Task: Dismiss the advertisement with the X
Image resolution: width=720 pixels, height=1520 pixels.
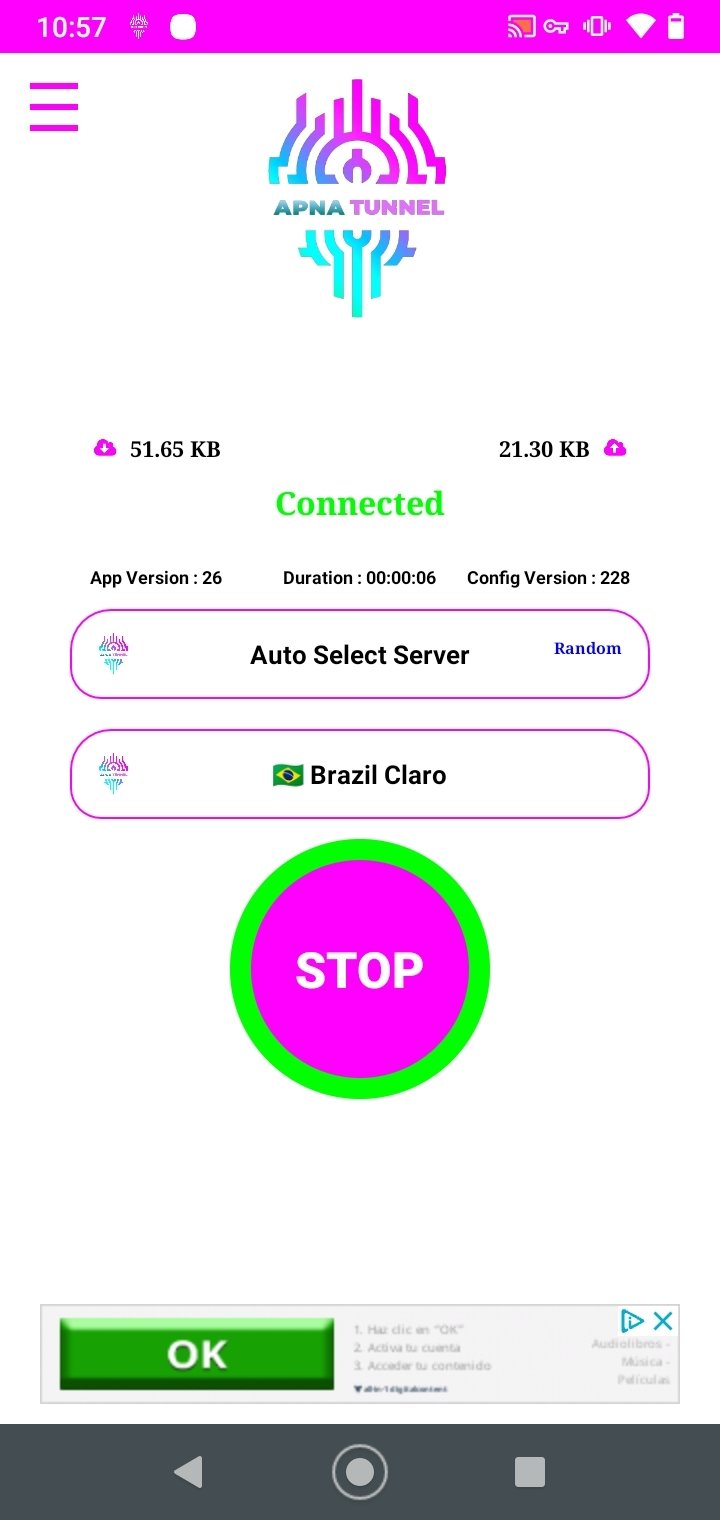Action: 663,1321
